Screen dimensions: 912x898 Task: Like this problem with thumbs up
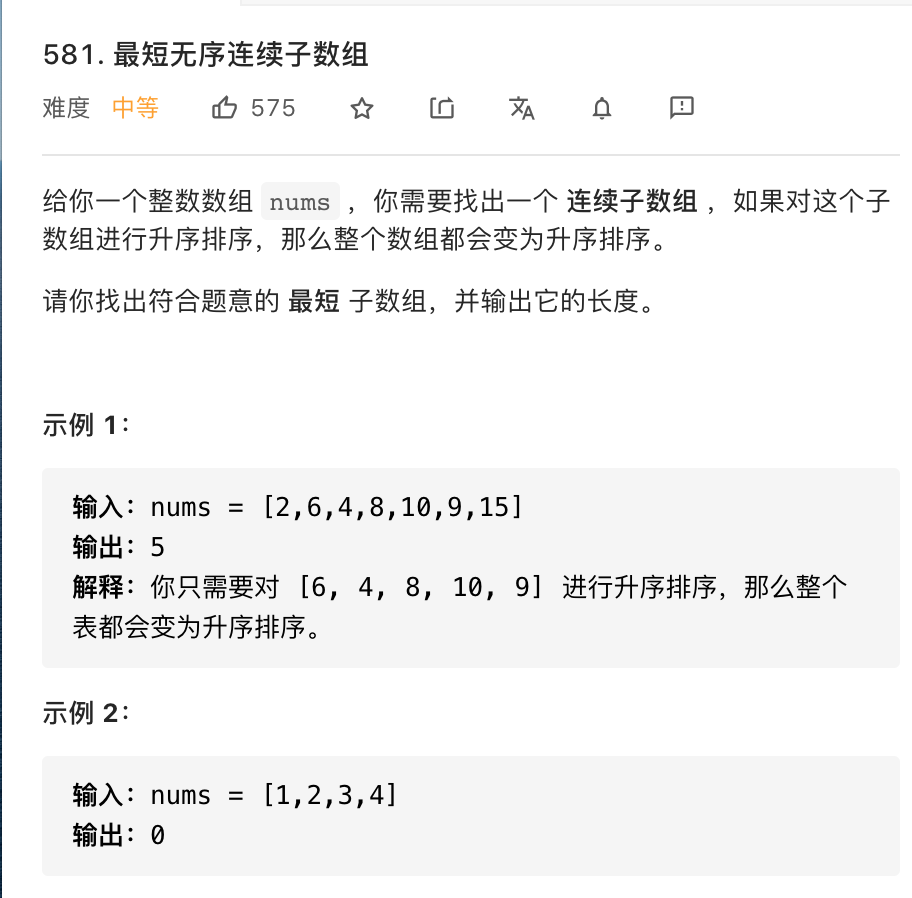225,108
